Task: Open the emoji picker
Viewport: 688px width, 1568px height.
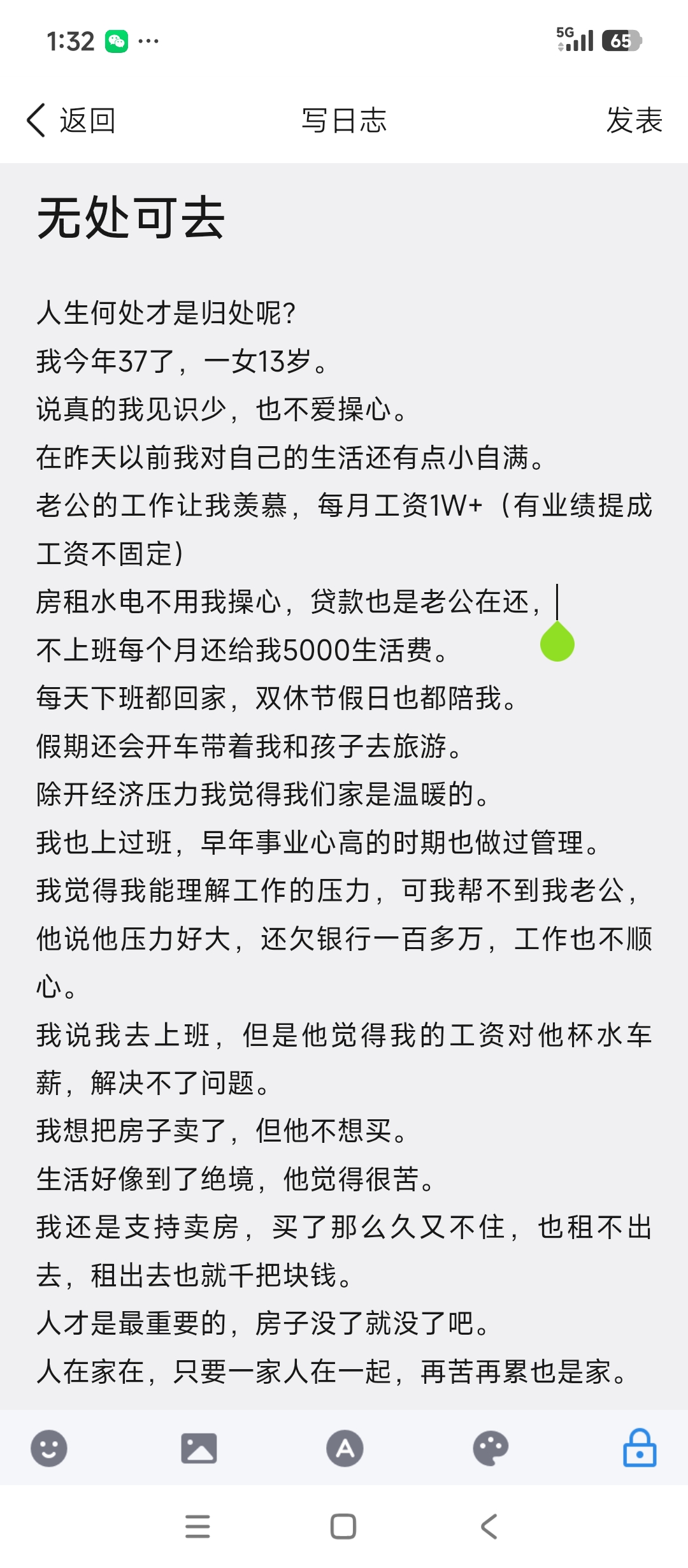Action: point(49,1448)
